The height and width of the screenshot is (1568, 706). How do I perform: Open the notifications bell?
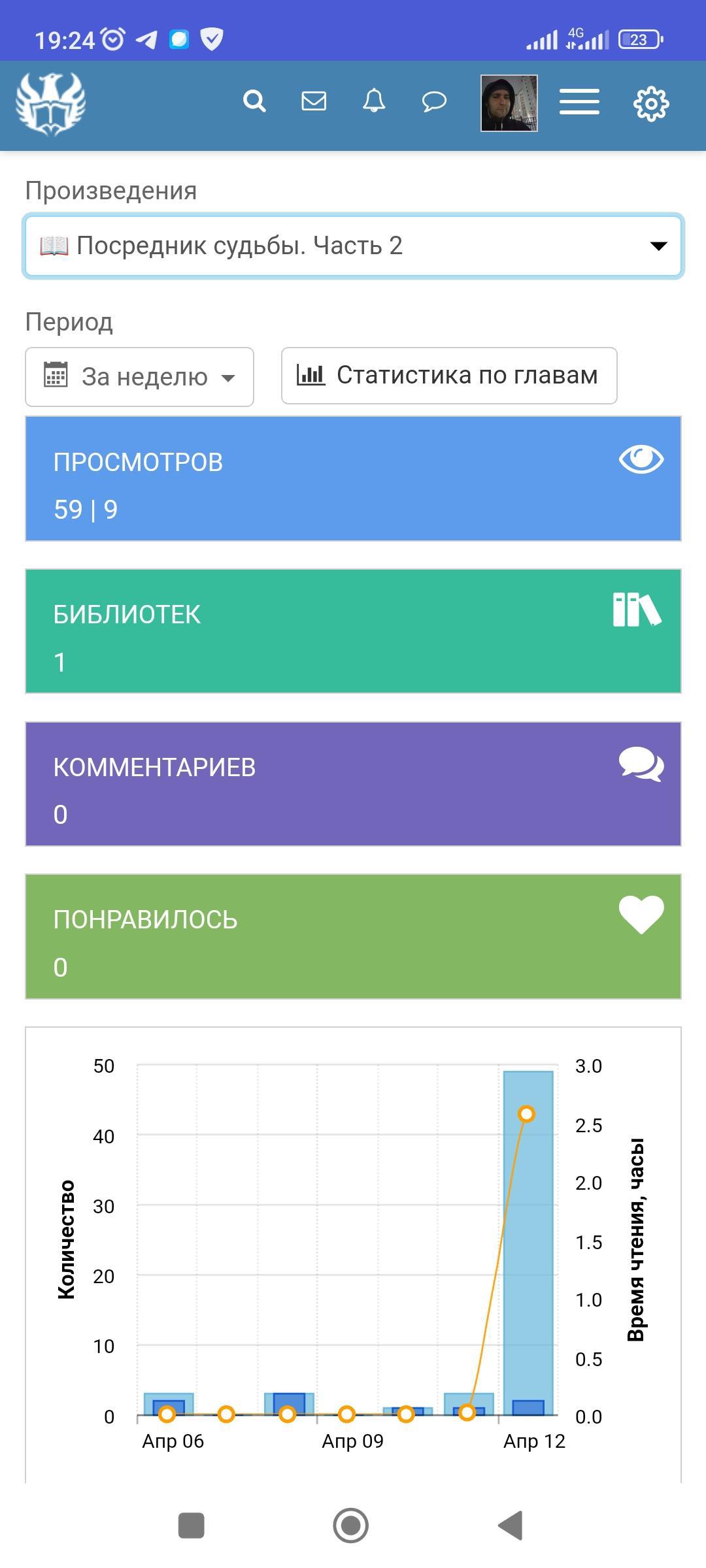[374, 101]
